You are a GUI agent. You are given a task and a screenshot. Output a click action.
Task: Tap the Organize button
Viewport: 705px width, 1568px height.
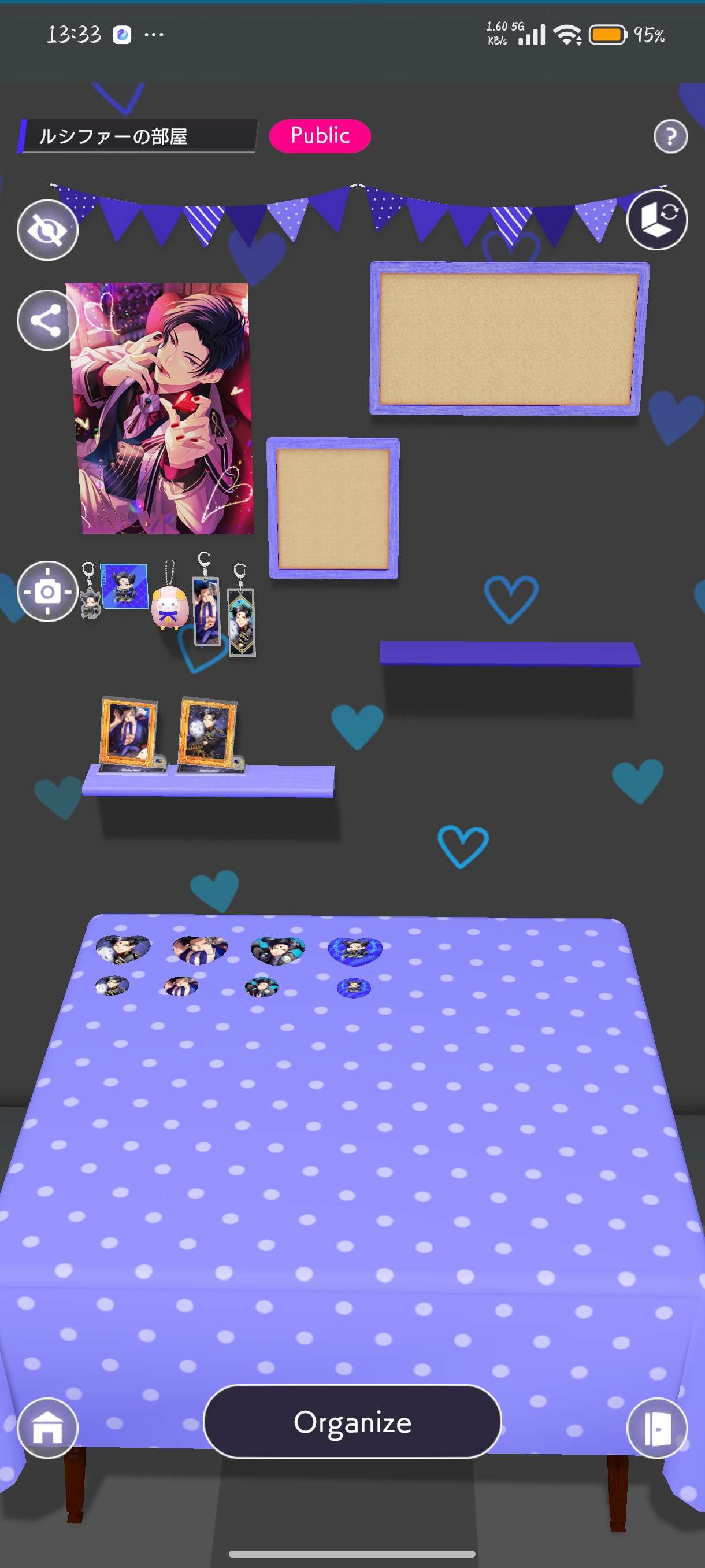point(352,1421)
